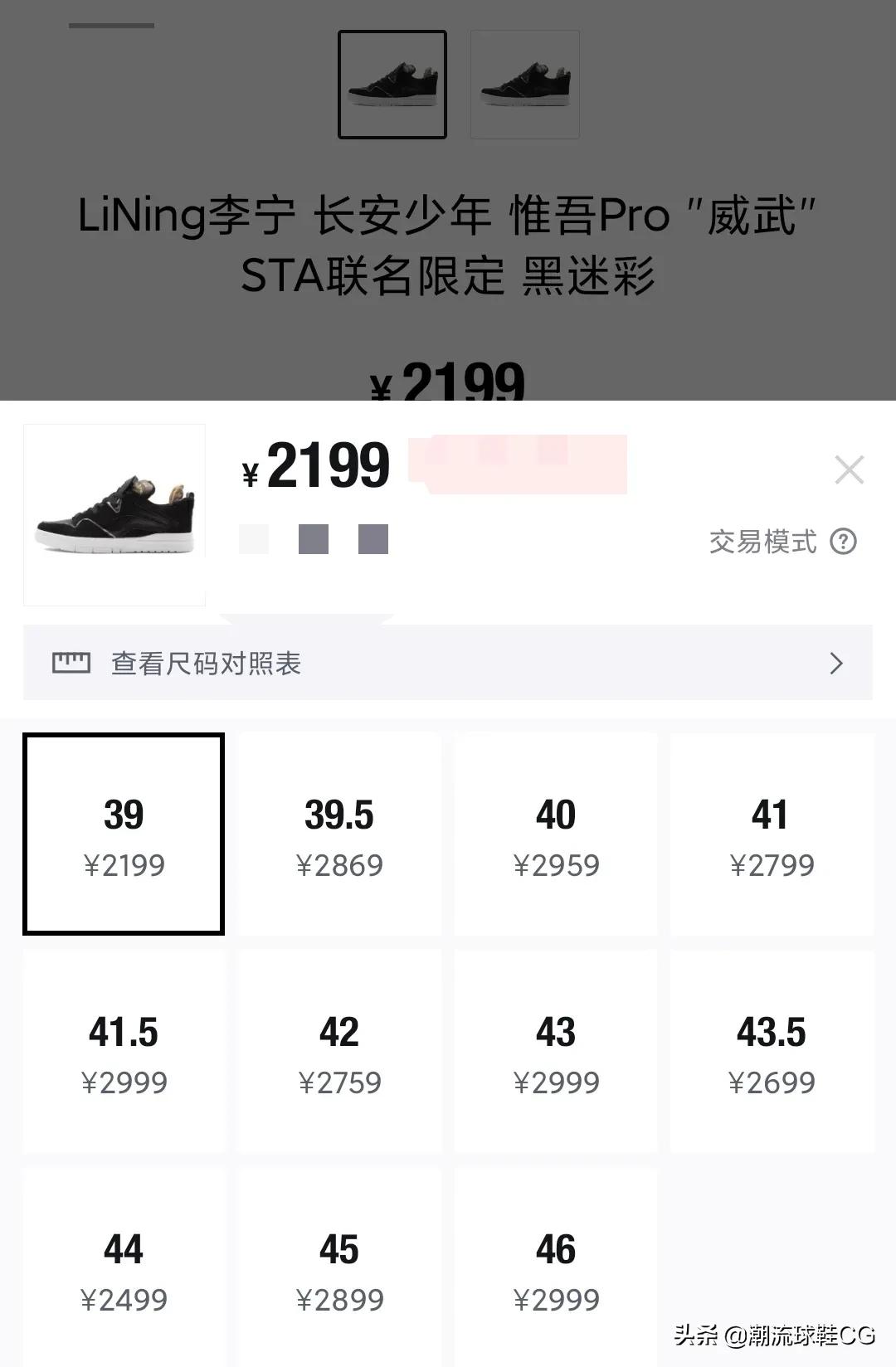Select the second gray colorway swatch
This screenshot has height=1367, width=896.
(372, 540)
